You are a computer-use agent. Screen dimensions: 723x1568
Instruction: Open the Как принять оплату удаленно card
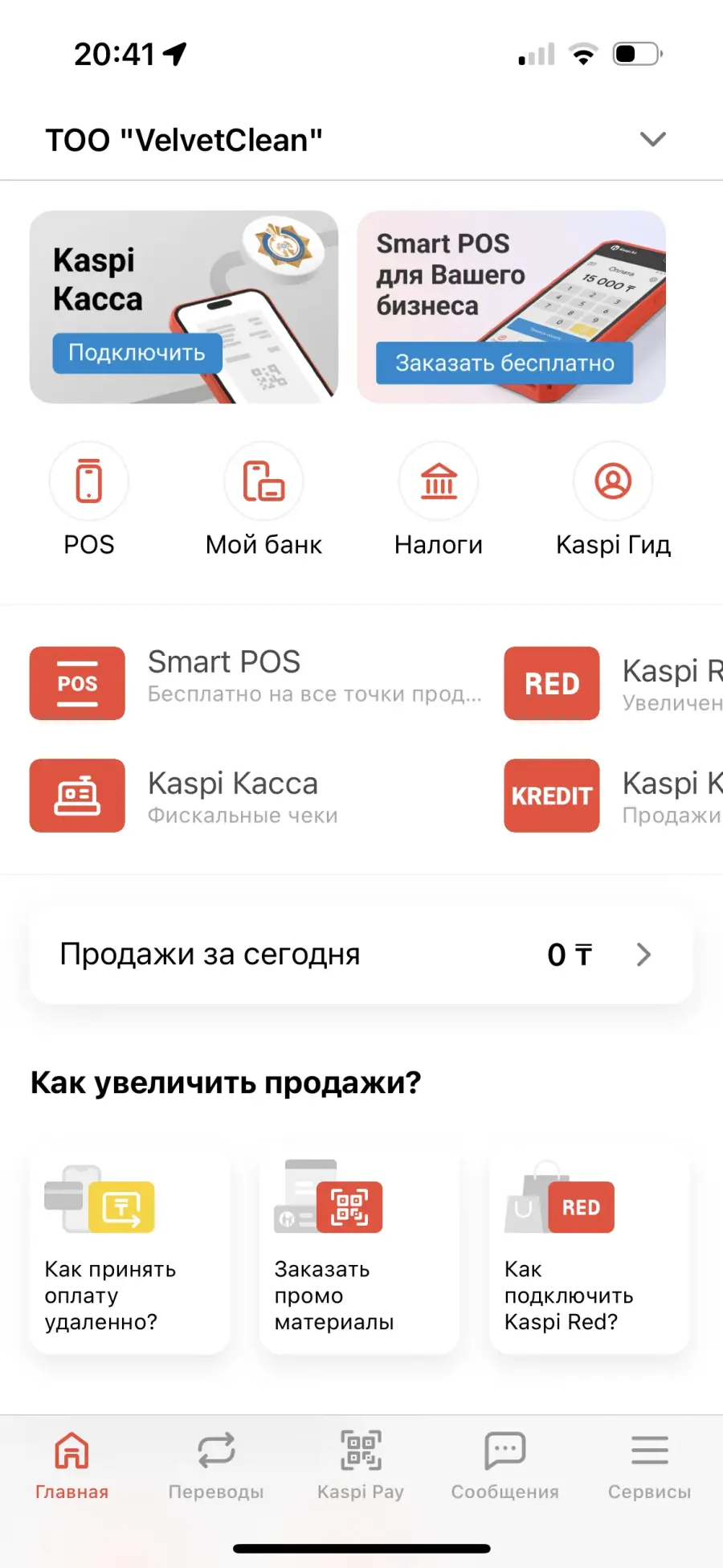(129, 1251)
